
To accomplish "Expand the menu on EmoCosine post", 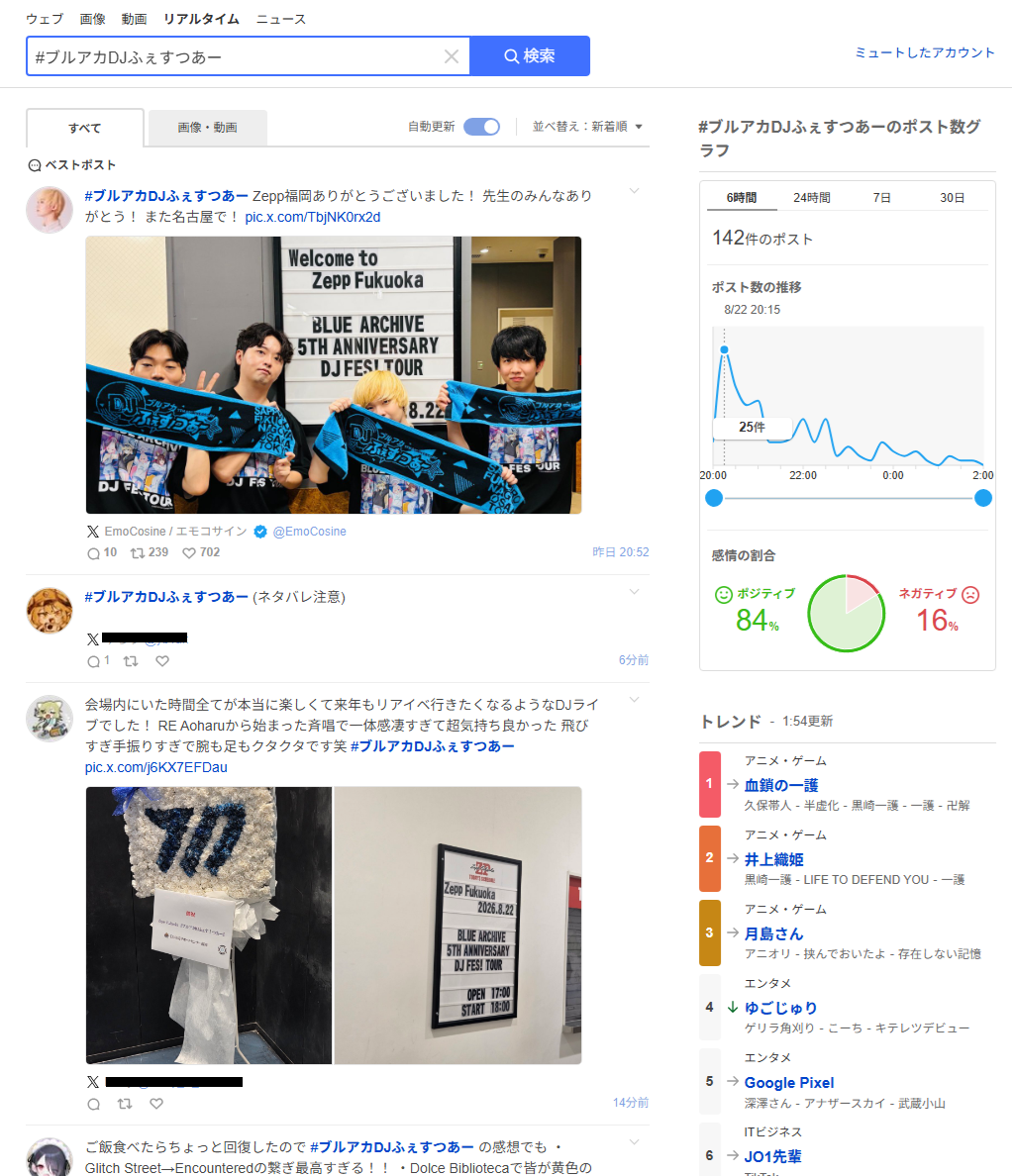I will (634, 191).
